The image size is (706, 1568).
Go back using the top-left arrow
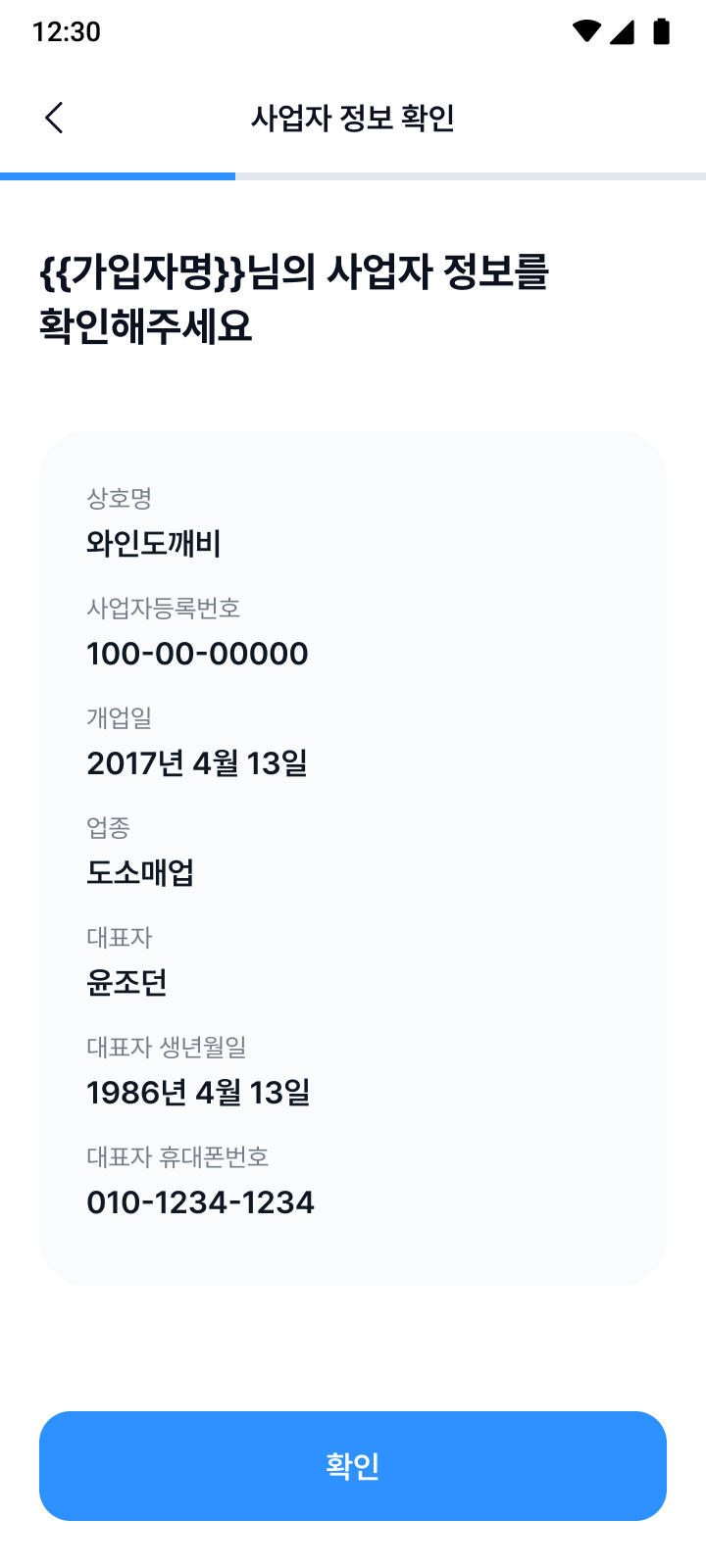point(54,118)
